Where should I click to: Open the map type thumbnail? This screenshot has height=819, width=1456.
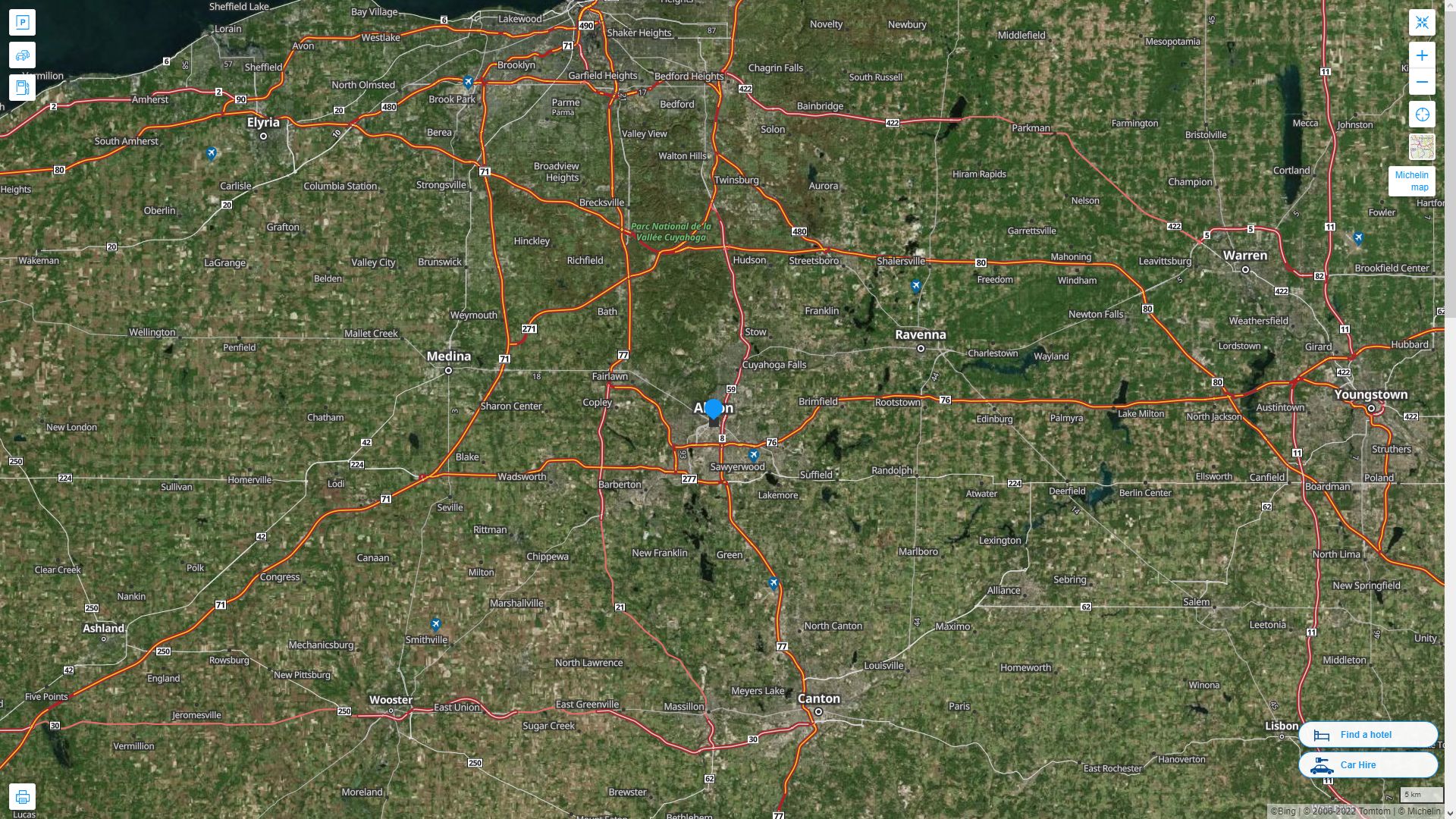click(1422, 146)
